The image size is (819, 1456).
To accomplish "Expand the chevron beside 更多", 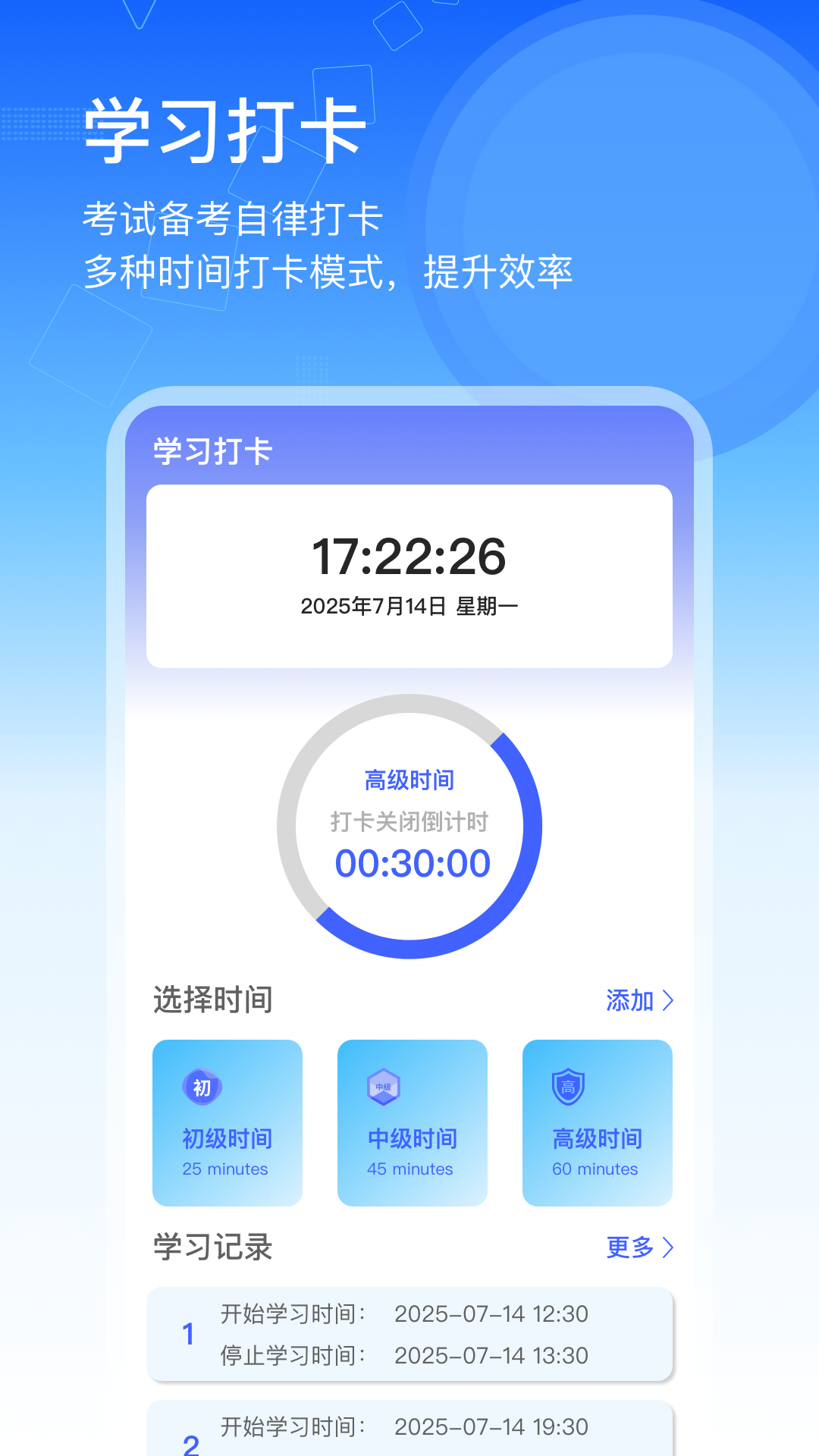I will tap(668, 1247).
